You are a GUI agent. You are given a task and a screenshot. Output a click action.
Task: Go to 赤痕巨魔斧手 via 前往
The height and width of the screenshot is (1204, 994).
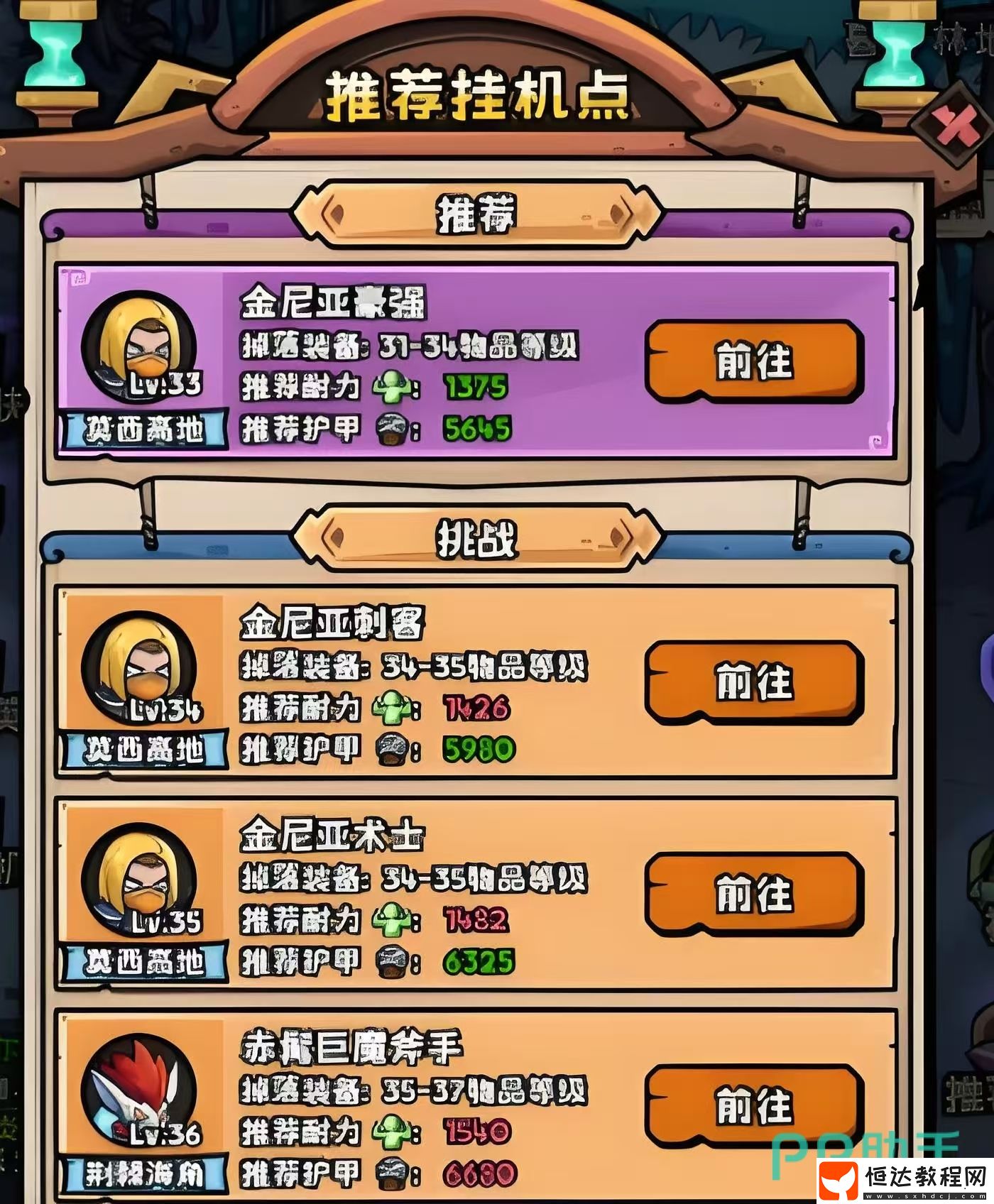754,1105
